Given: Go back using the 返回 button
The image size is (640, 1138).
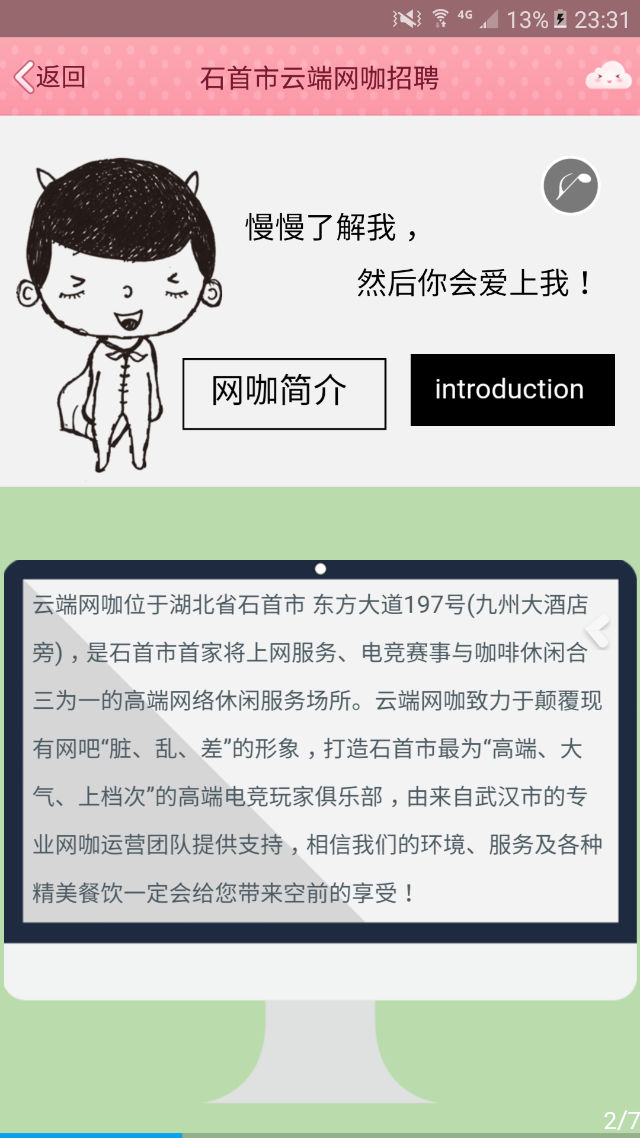Looking at the screenshot, I should (49, 77).
